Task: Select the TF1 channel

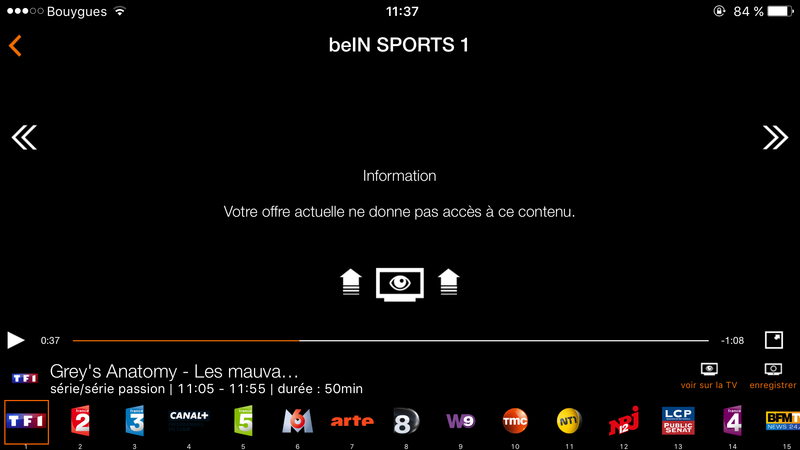Action: (26, 422)
